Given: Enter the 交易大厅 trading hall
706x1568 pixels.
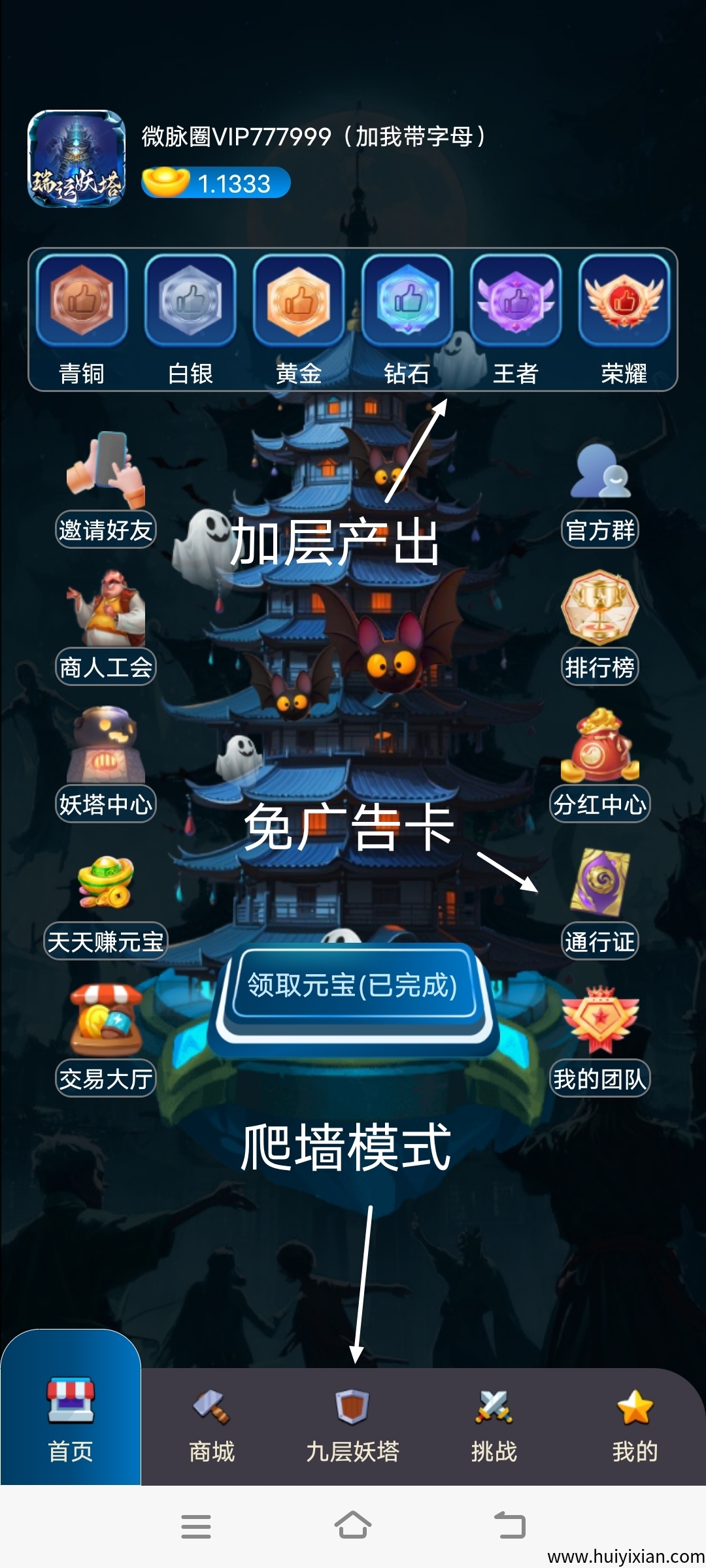Looking at the screenshot, I should (106, 1040).
